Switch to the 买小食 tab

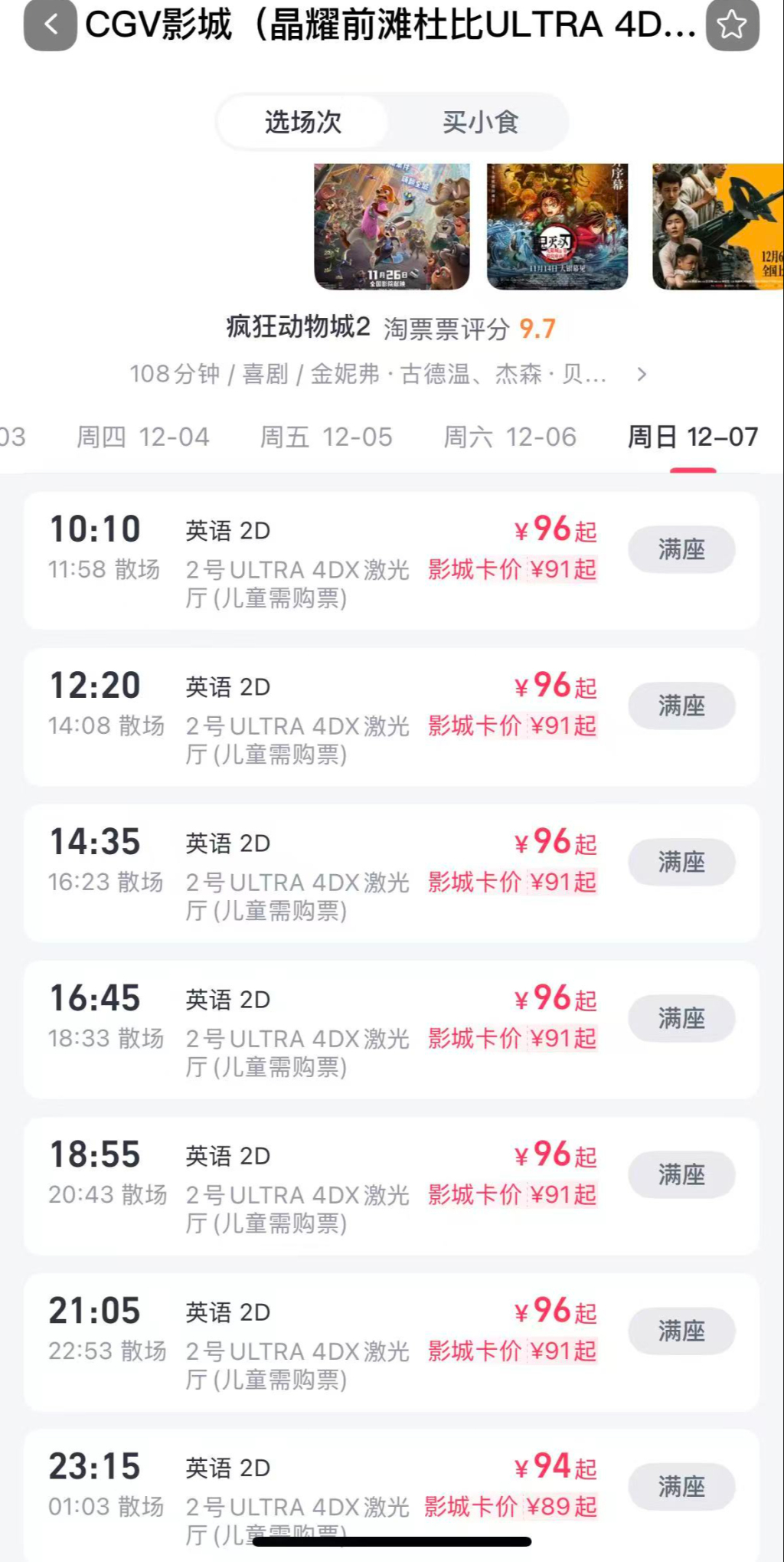(x=480, y=122)
